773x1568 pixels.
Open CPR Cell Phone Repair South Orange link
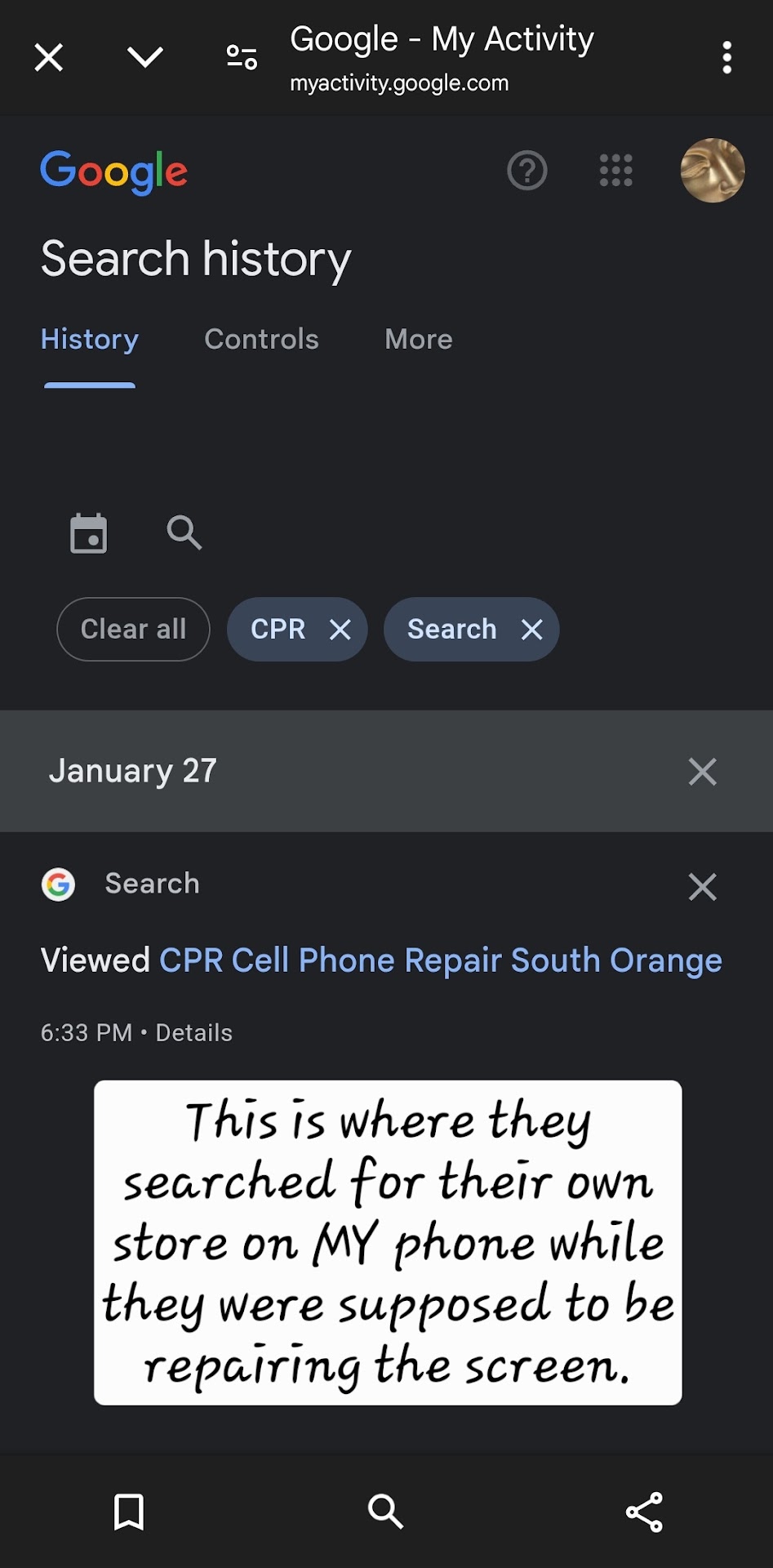tap(440, 960)
